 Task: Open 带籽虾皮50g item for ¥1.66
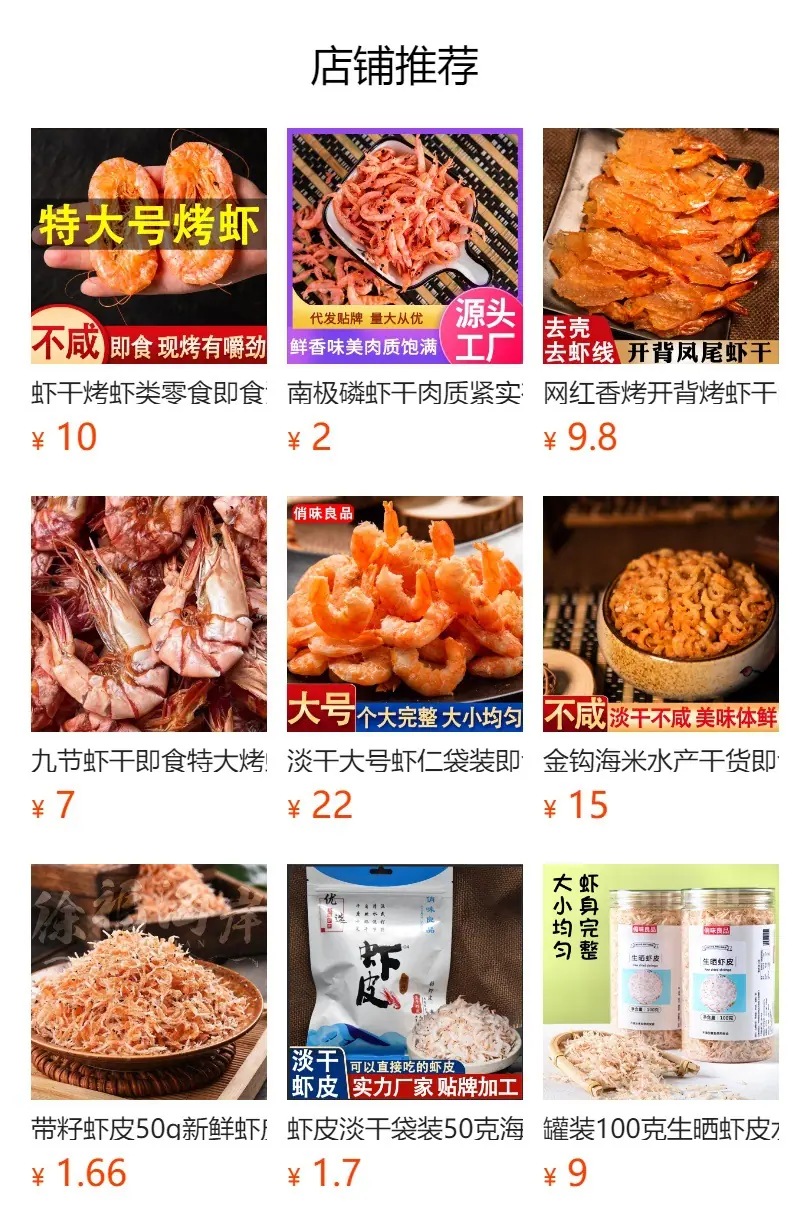[x=149, y=982]
